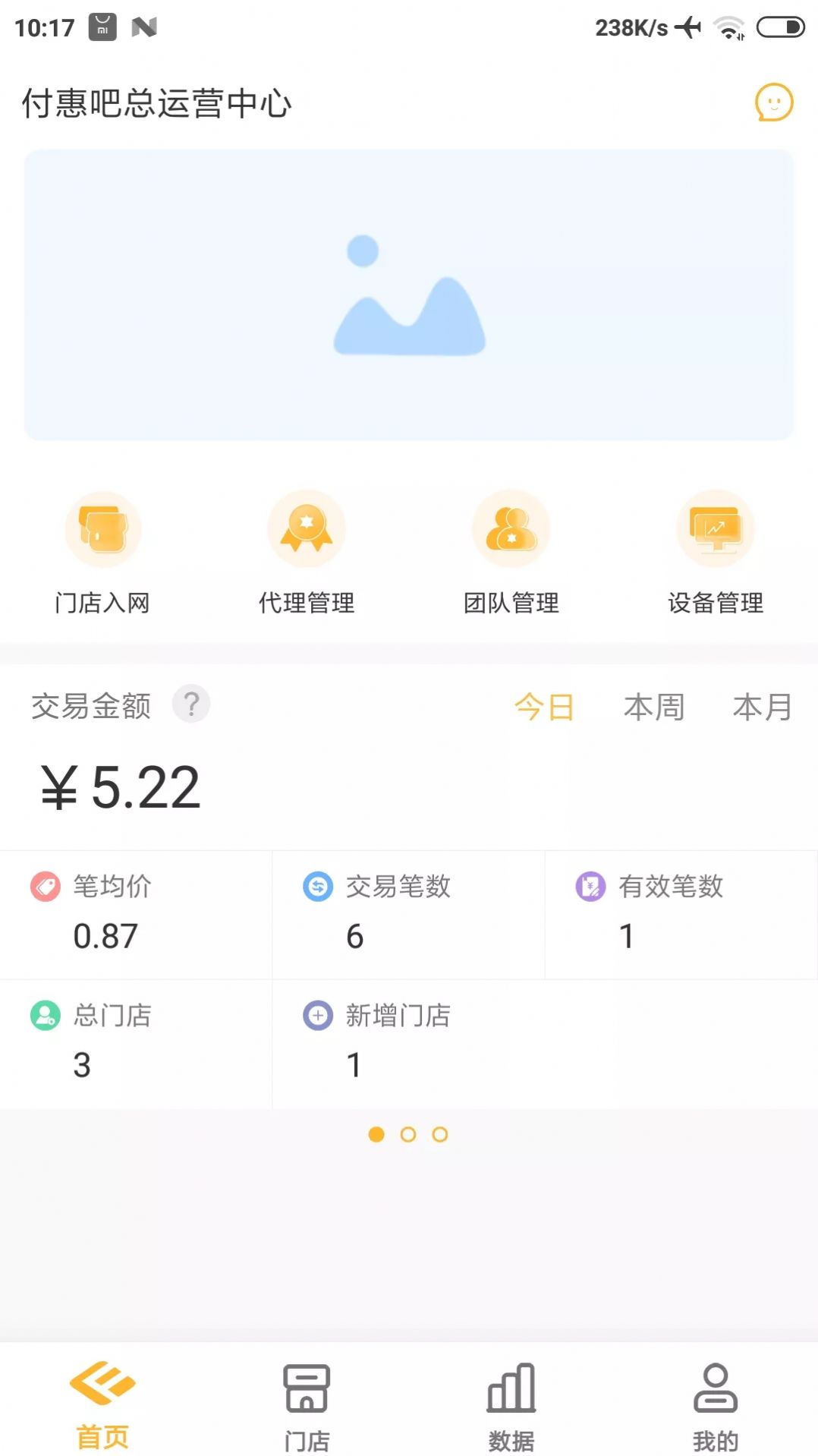818x1456 pixels.
Task: Open the message smiley icon
Action: [x=773, y=102]
